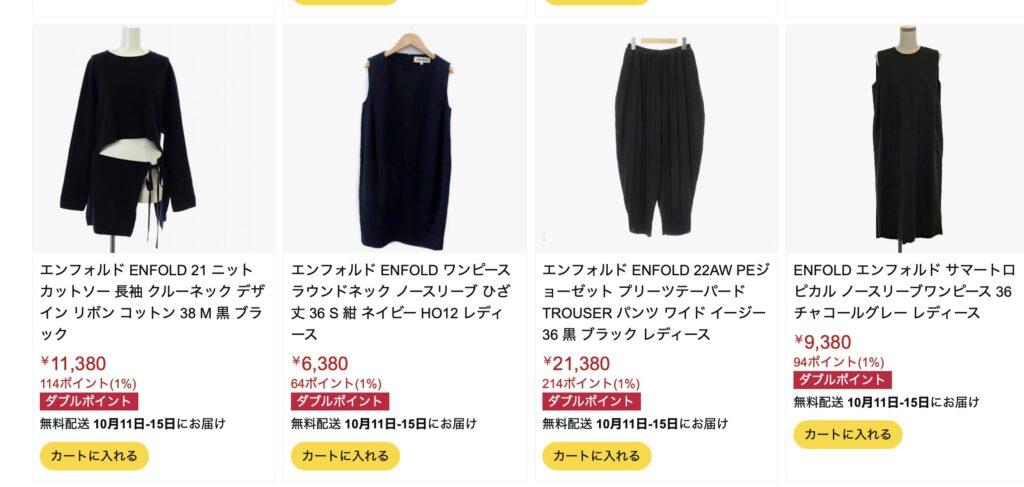The height and width of the screenshot is (487, 1024).
Task: Open the navy sleeveless dress image
Action: pos(405,138)
